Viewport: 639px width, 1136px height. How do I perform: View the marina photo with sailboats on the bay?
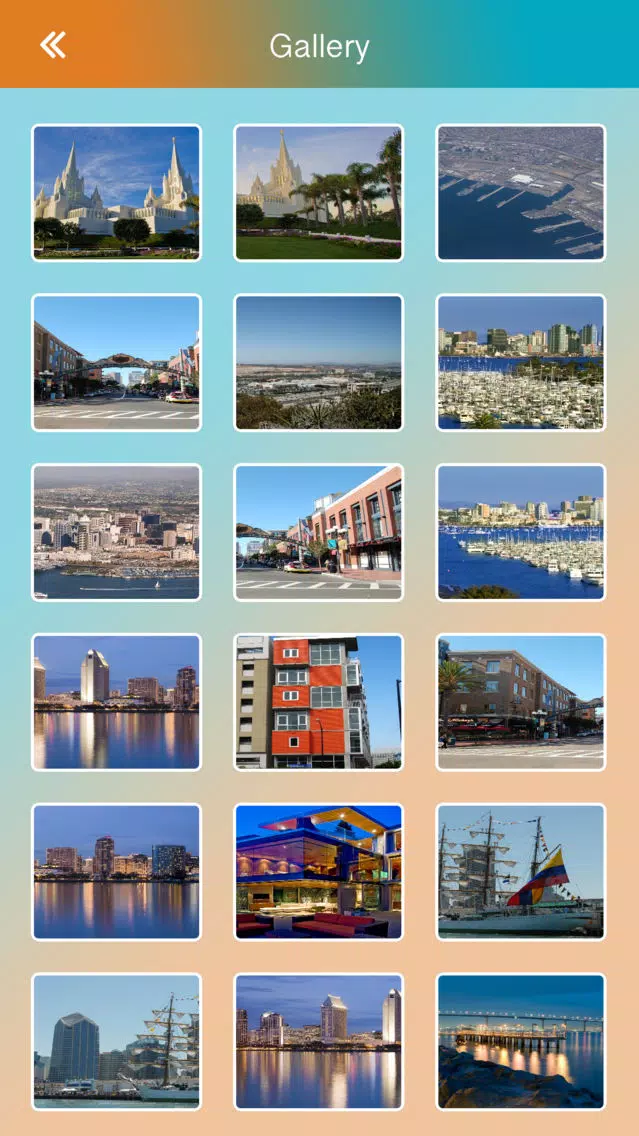tap(521, 532)
